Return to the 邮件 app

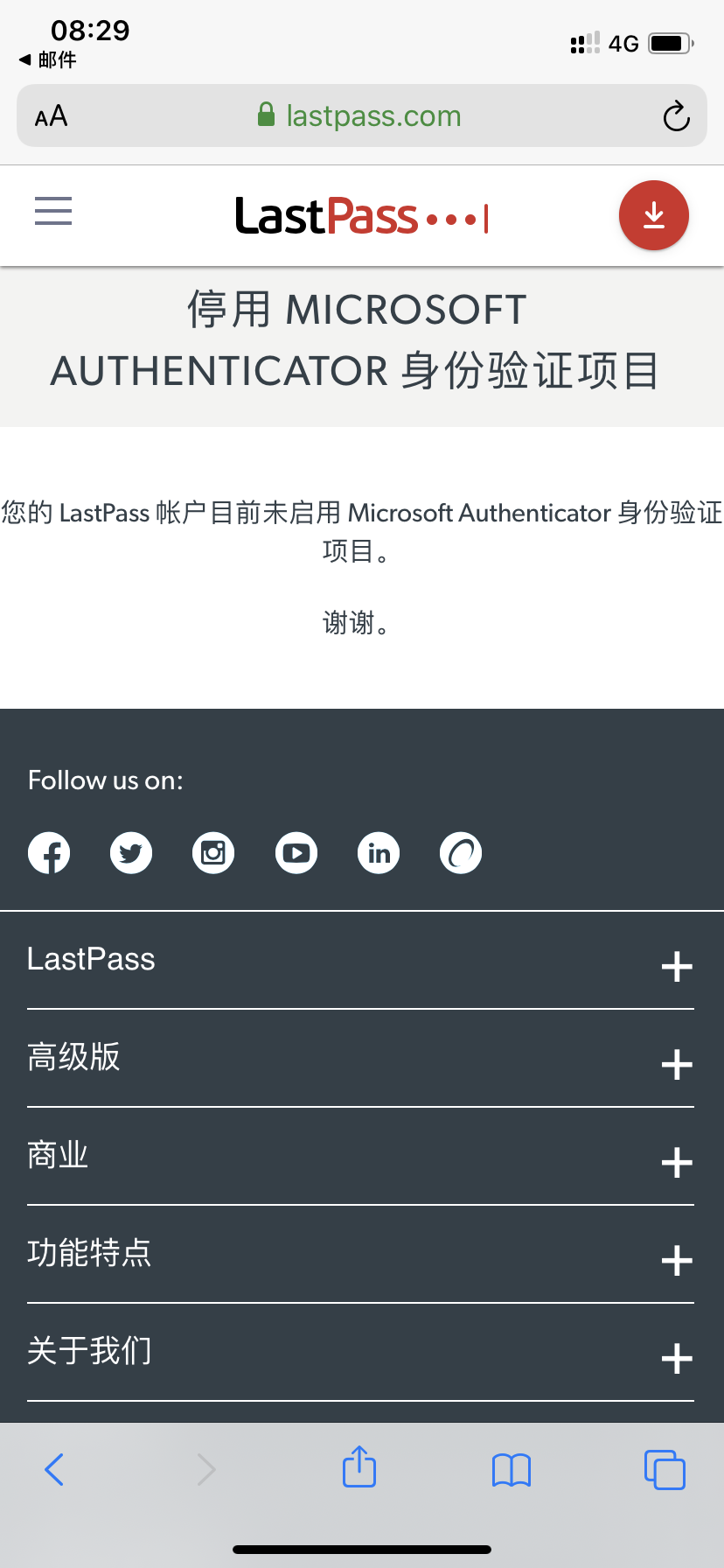48,59
